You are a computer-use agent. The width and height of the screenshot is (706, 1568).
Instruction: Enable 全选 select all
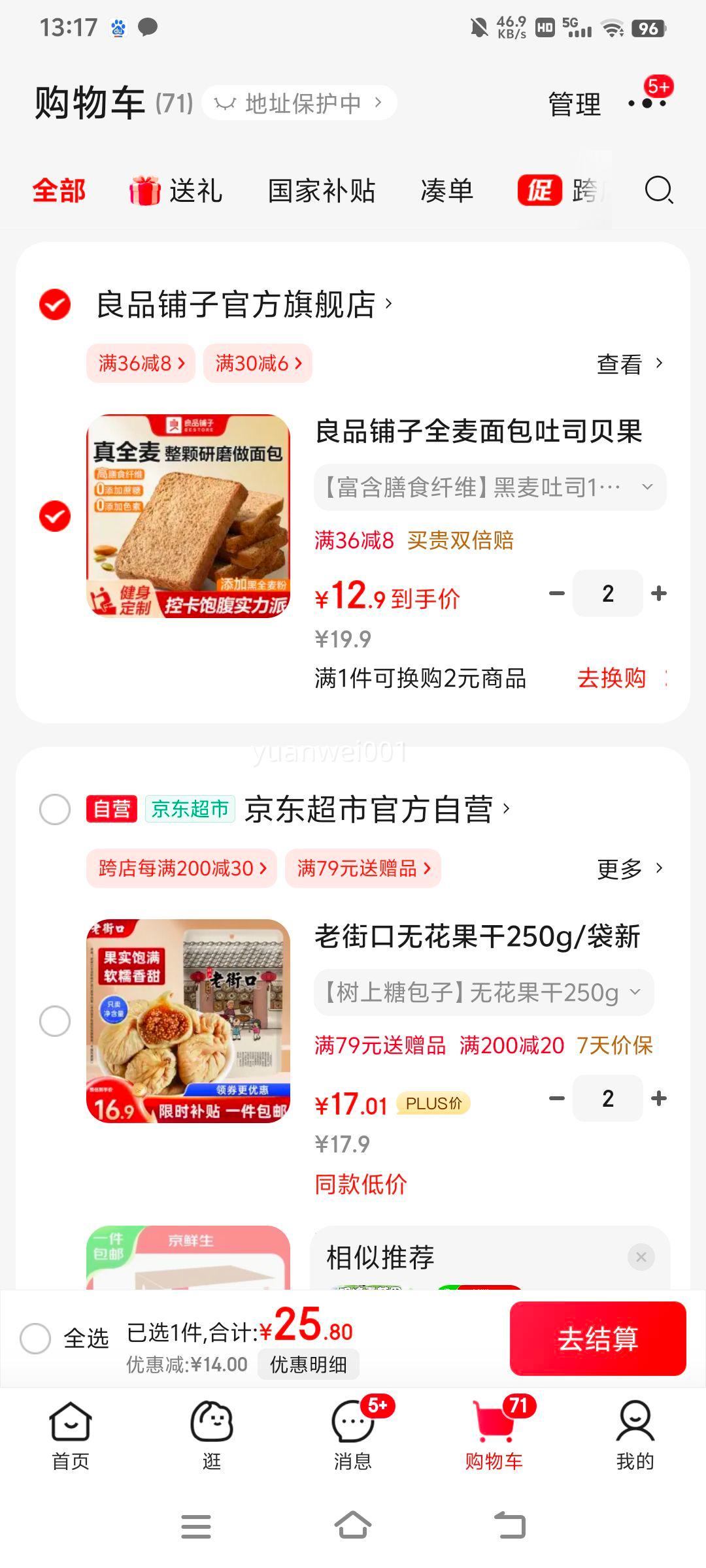(x=37, y=1337)
